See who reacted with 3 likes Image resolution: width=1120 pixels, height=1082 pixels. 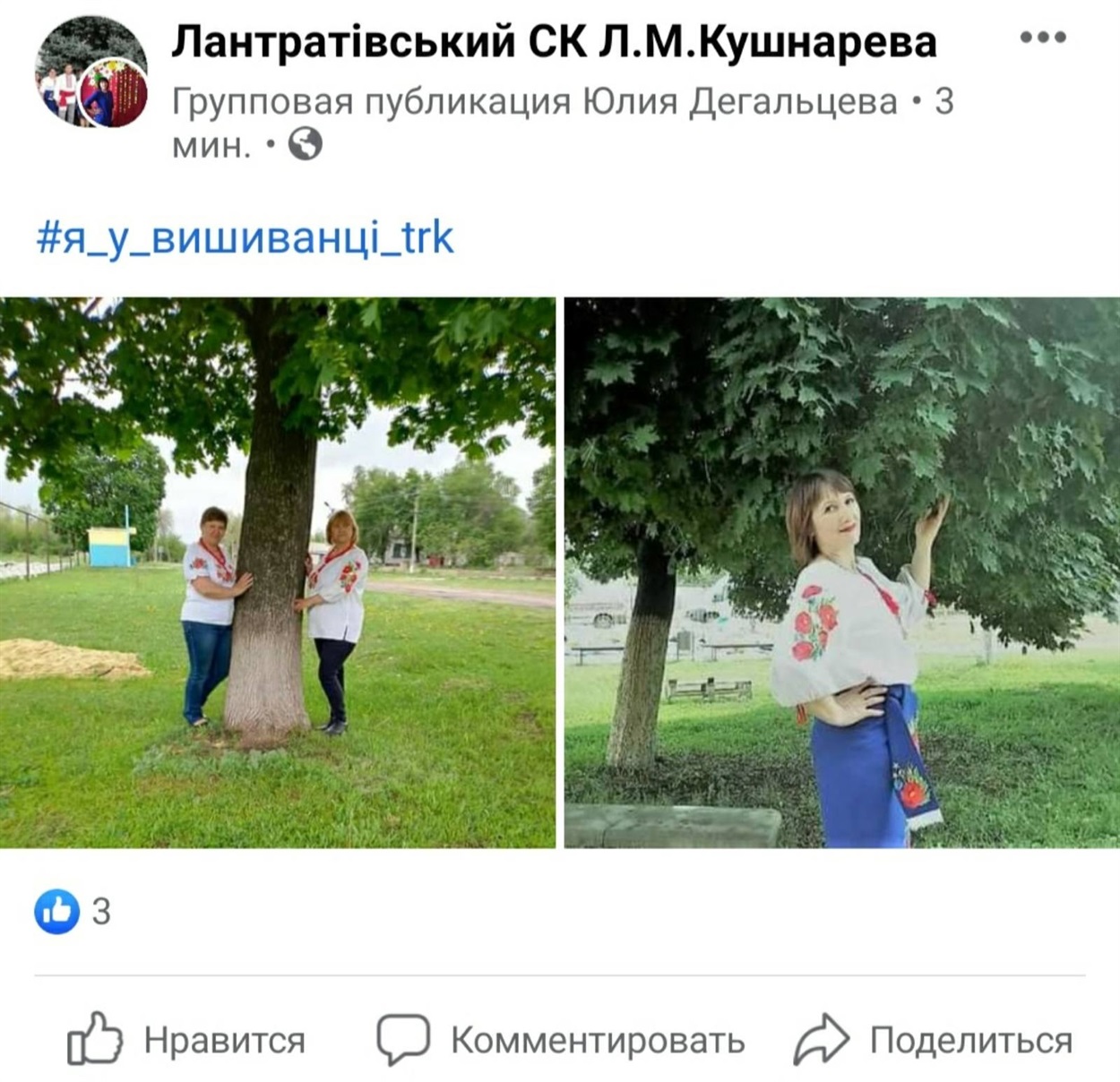pos(73,911)
